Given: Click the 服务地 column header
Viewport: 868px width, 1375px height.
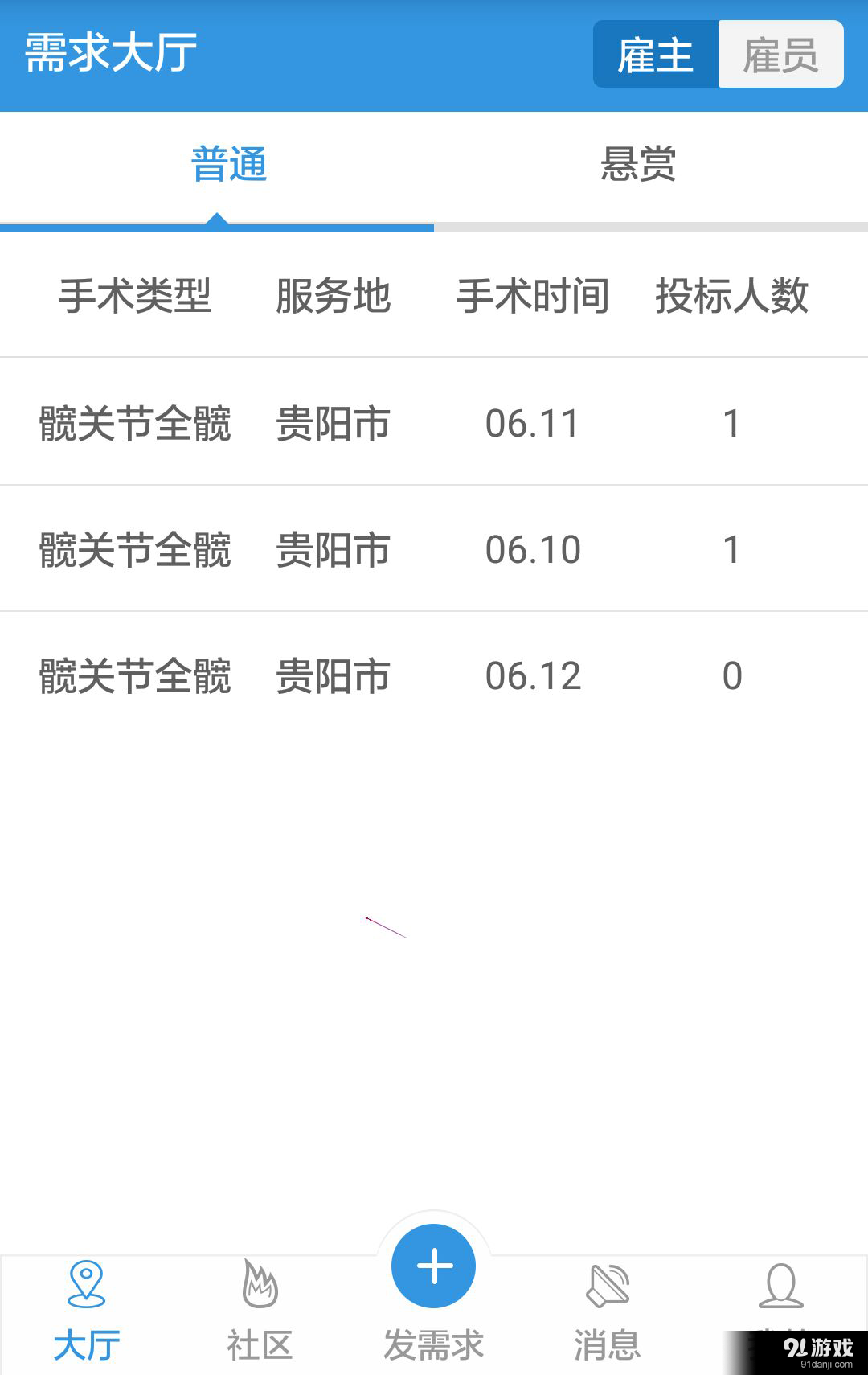Looking at the screenshot, I should click(334, 296).
